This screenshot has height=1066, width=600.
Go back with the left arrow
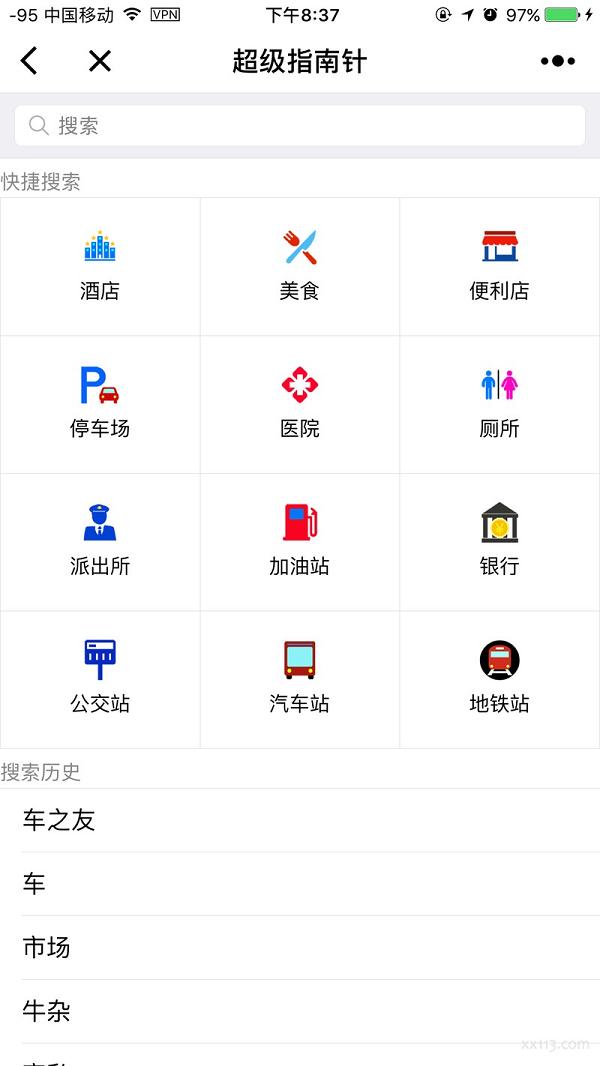click(x=29, y=61)
